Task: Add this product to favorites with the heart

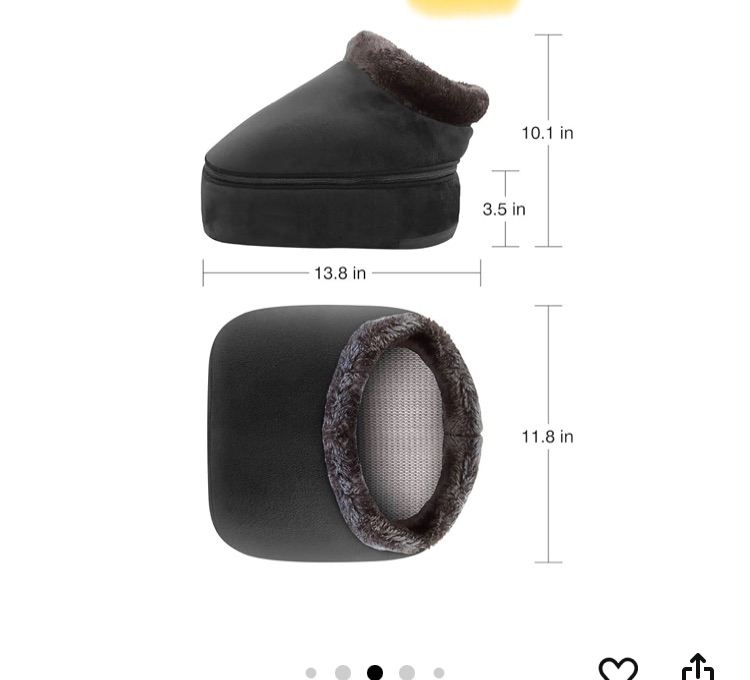Action: click(x=618, y=668)
